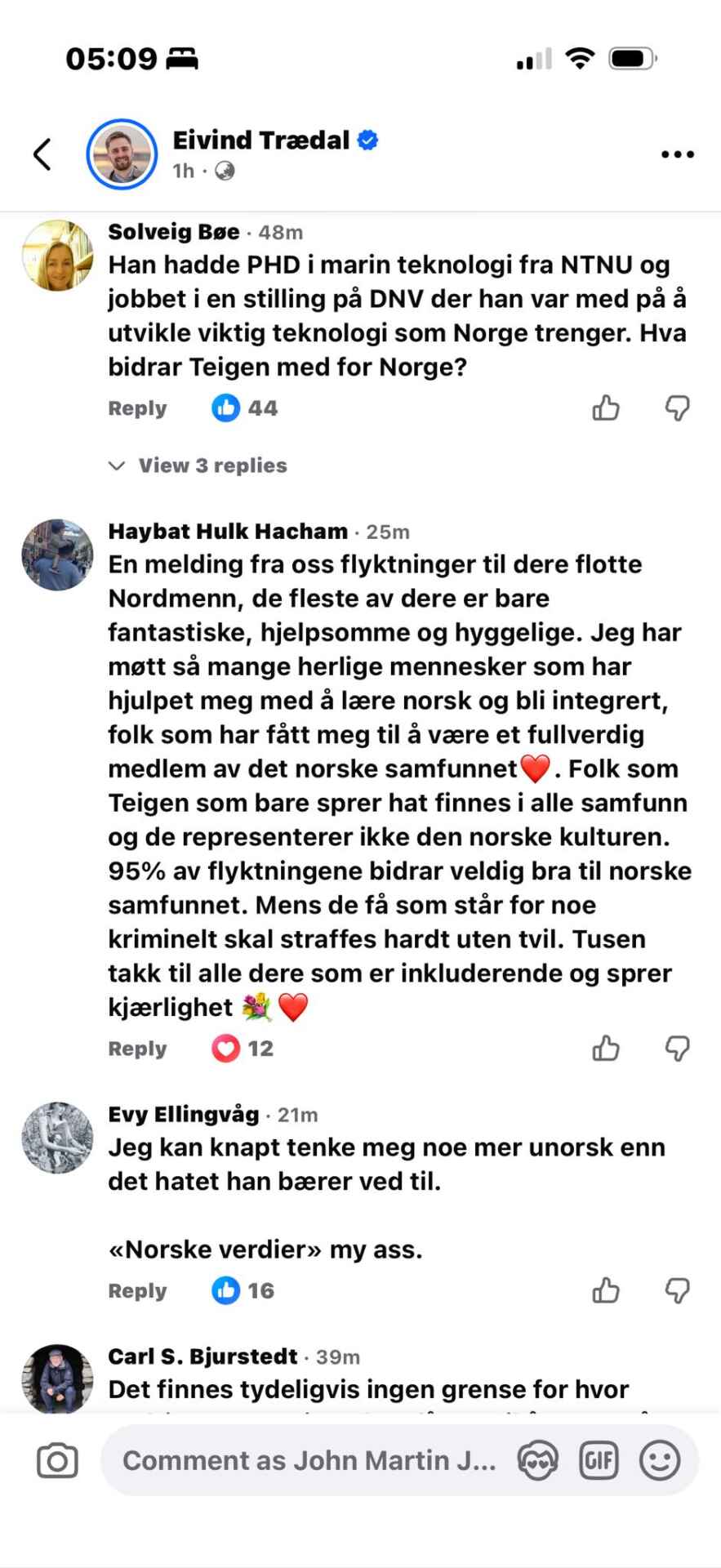The image size is (721, 1568).
Task: Dislike Evy Ellingvåg's comment
Action: [677, 1290]
